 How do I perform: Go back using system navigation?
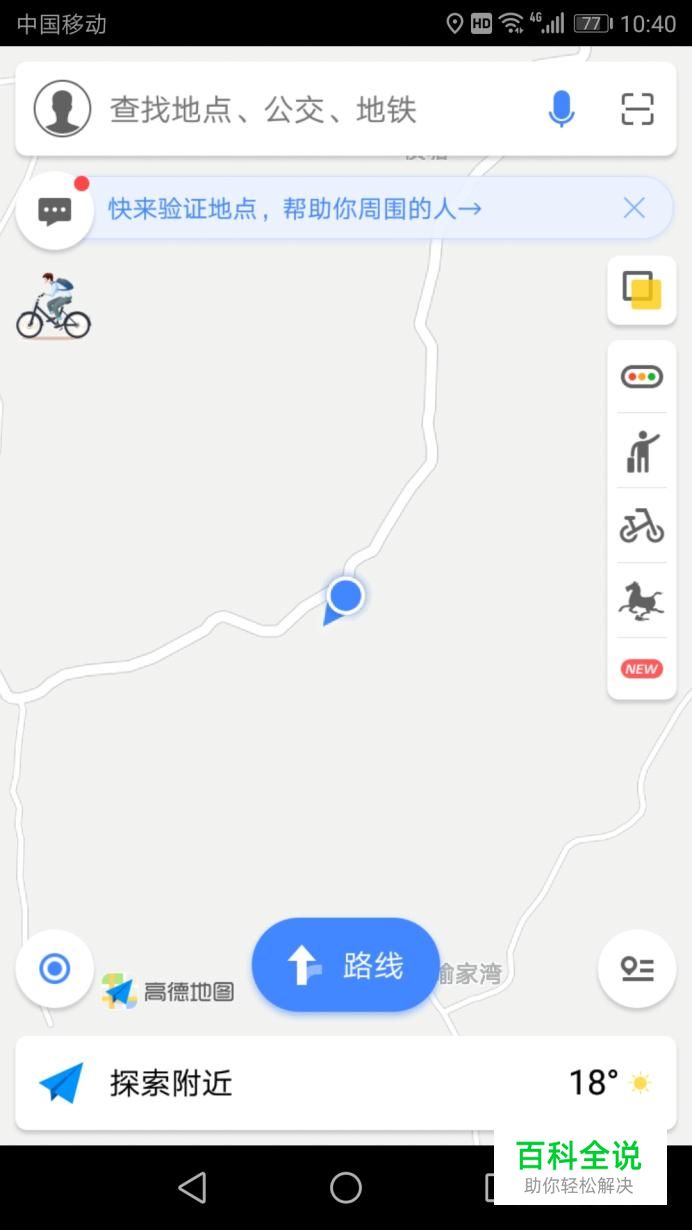click(x=192, y=1187)
